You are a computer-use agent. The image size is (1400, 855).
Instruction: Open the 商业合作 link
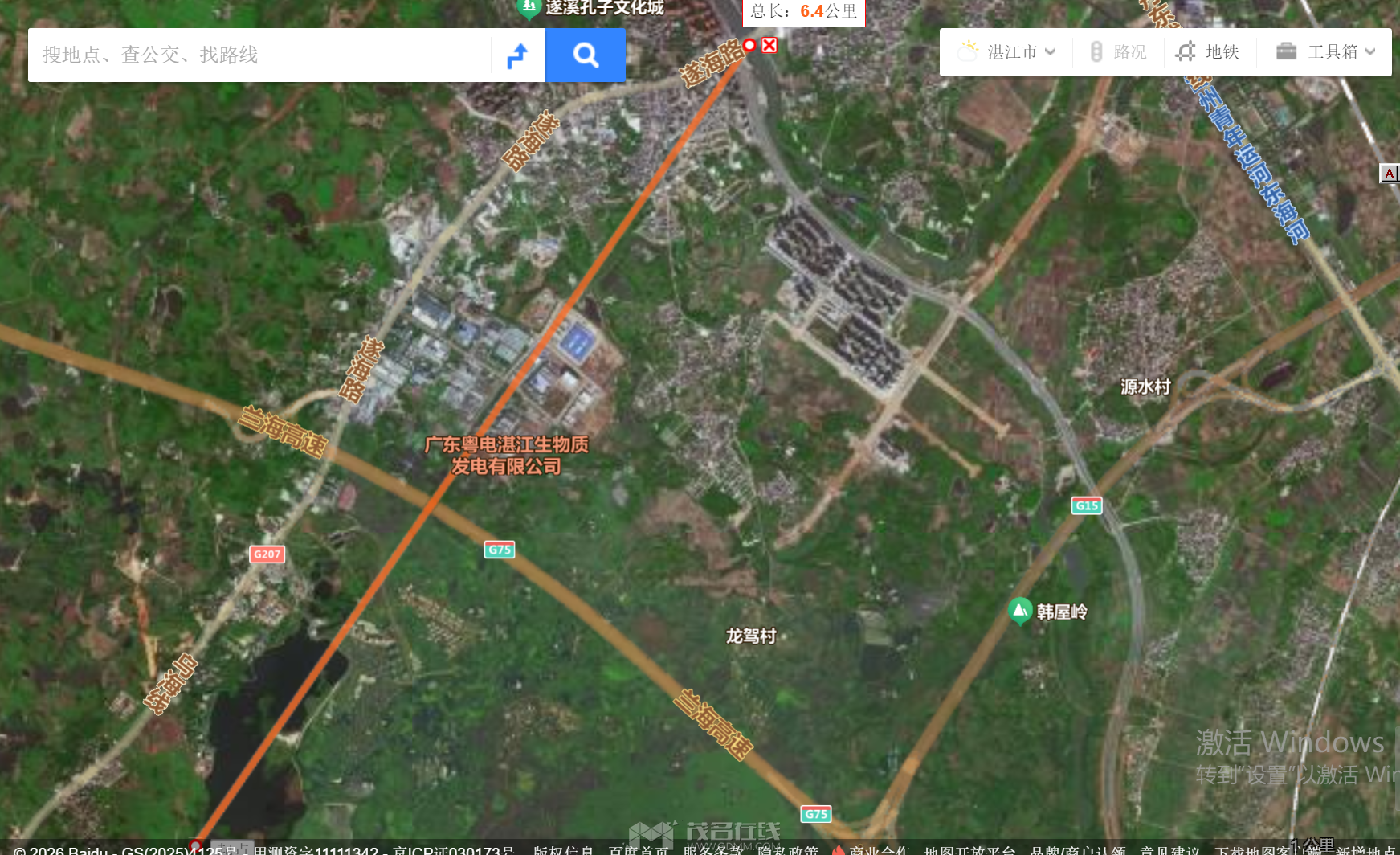click(x=879, y=850)
